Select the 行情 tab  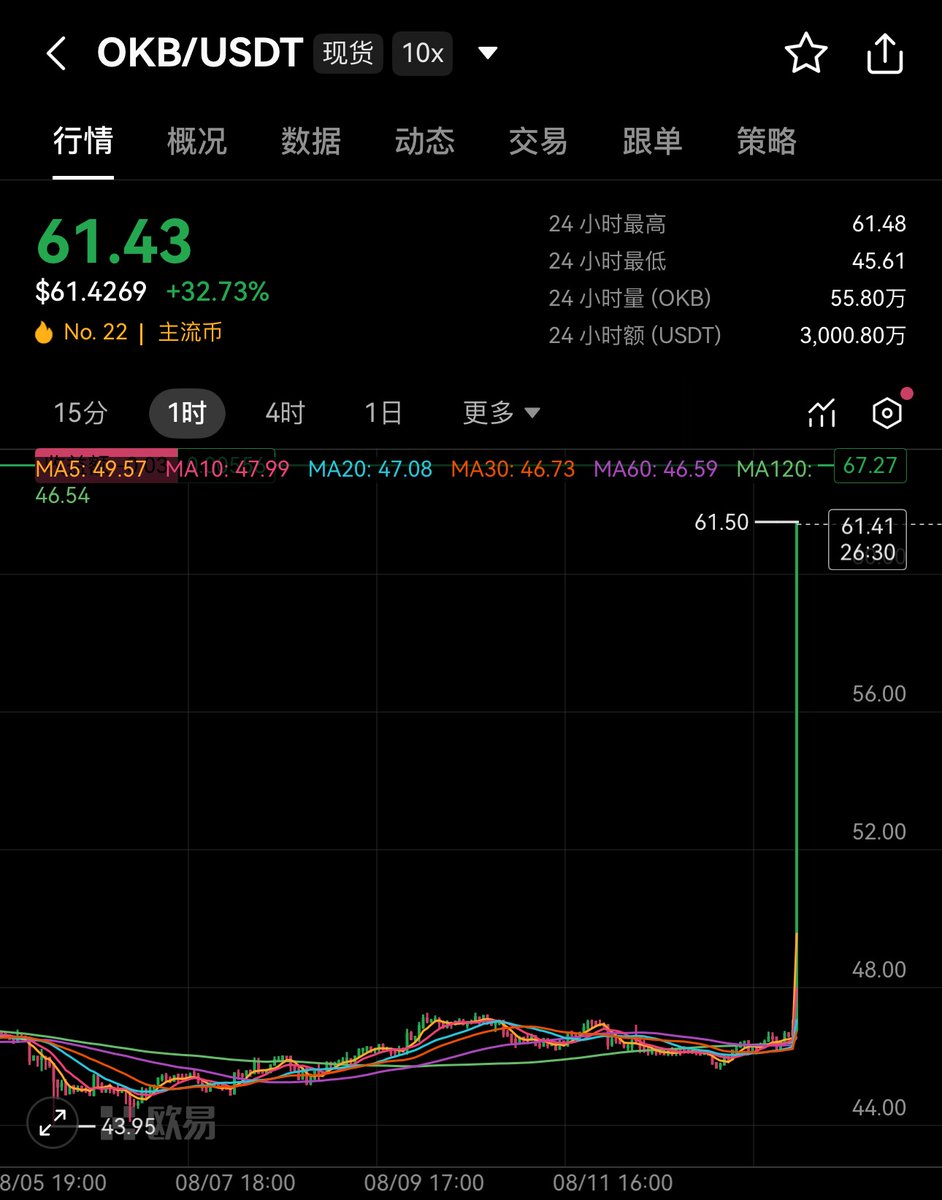point(83,141)
